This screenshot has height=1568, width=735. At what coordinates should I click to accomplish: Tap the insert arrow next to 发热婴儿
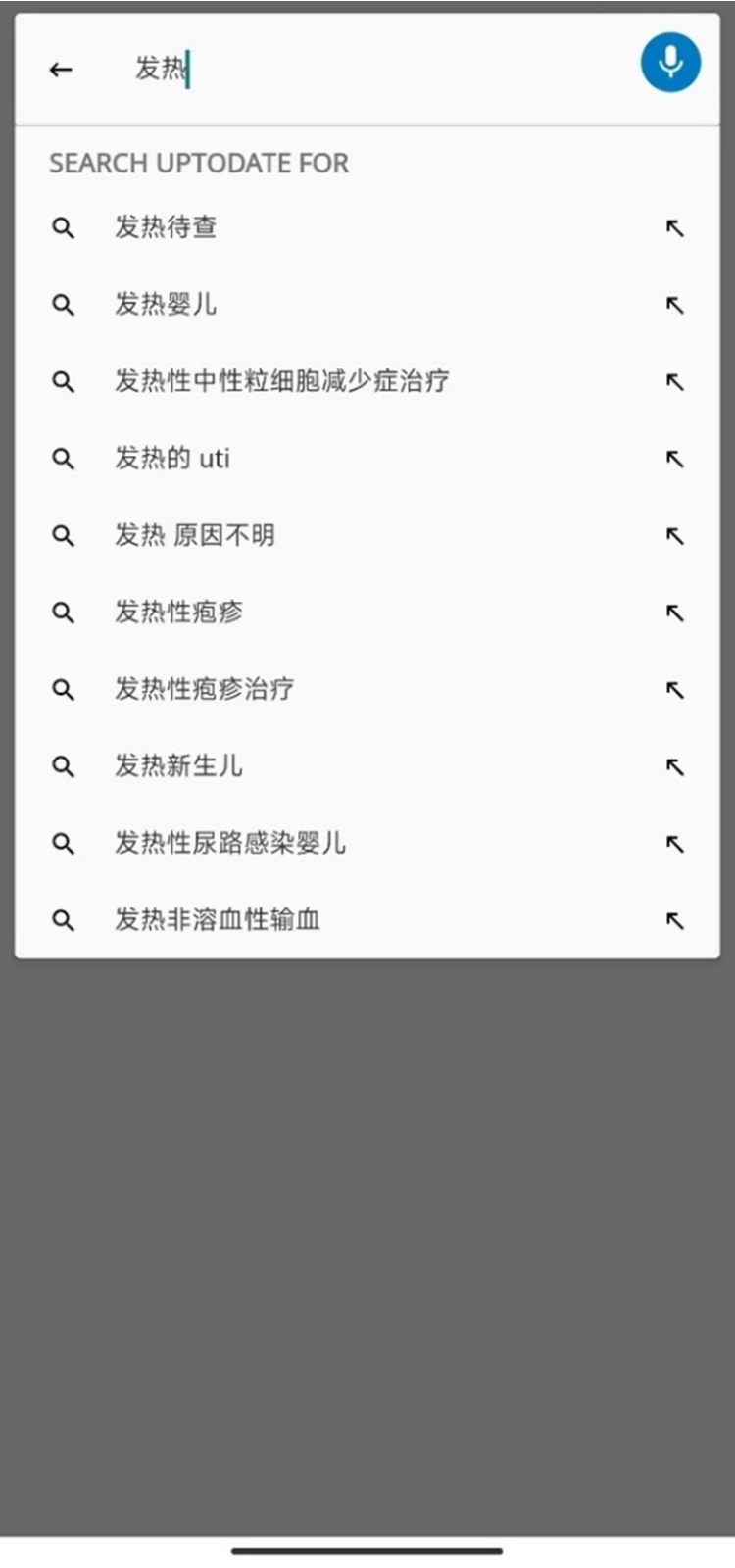[x=674, y=305]
